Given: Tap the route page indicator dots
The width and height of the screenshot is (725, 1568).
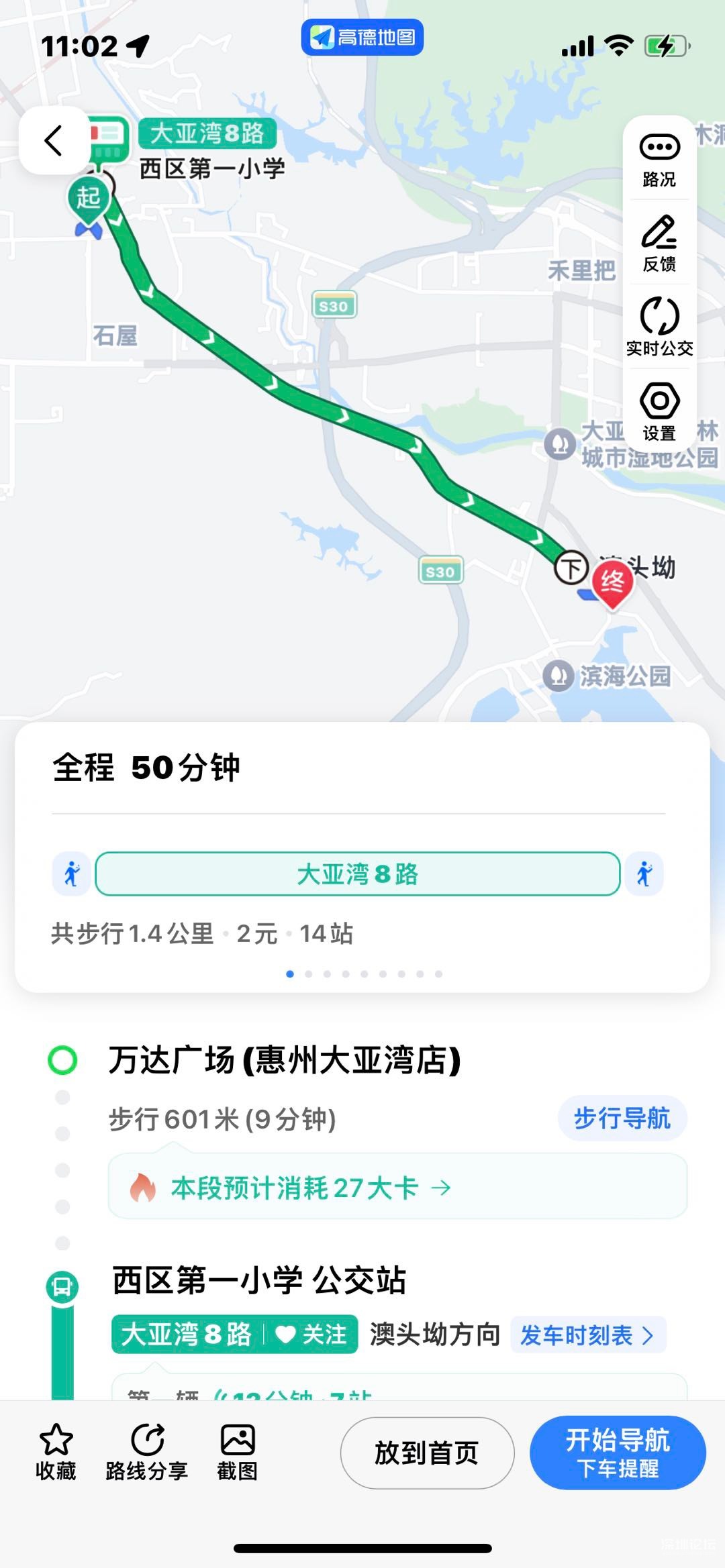Looking at the screenshot, I should pyautogui.click(x=364, y=974).
